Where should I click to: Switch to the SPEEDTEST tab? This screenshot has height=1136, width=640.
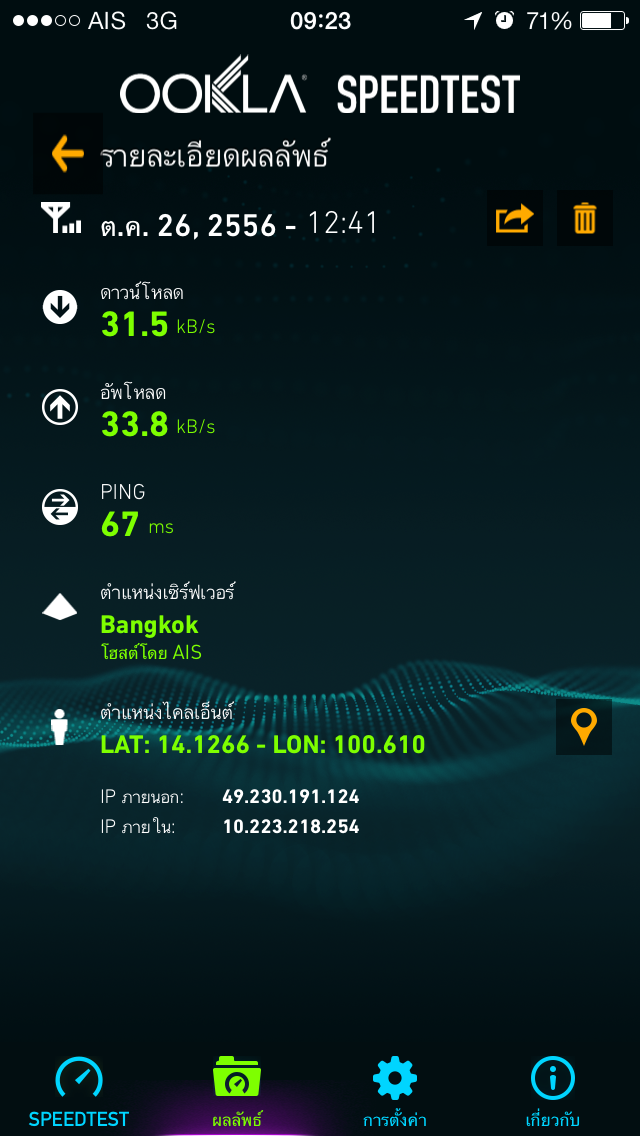tap(79, 1093)
